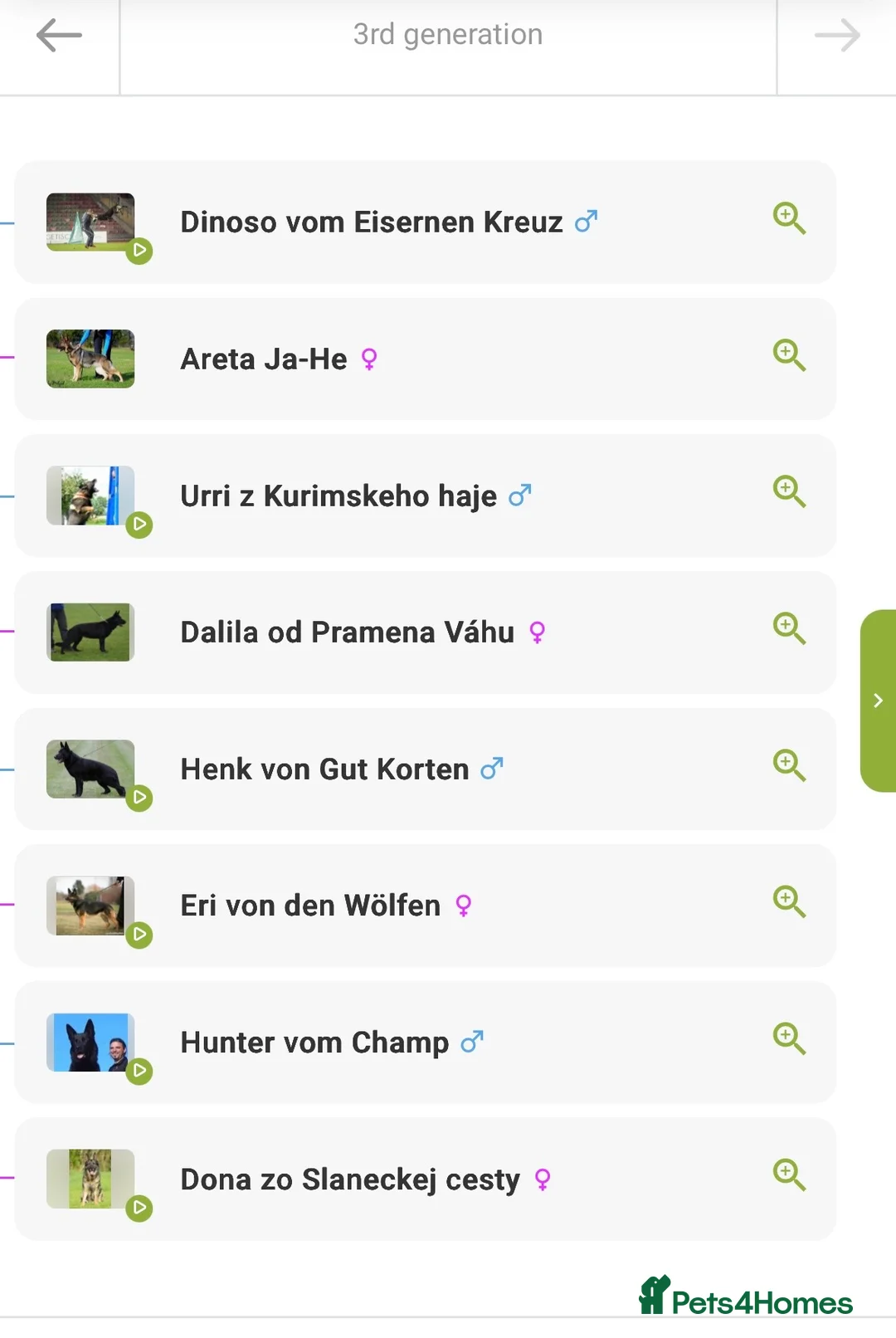Go back using the left arrow
The width and height of the screenshot is (896, 1338).
point(58,34)
